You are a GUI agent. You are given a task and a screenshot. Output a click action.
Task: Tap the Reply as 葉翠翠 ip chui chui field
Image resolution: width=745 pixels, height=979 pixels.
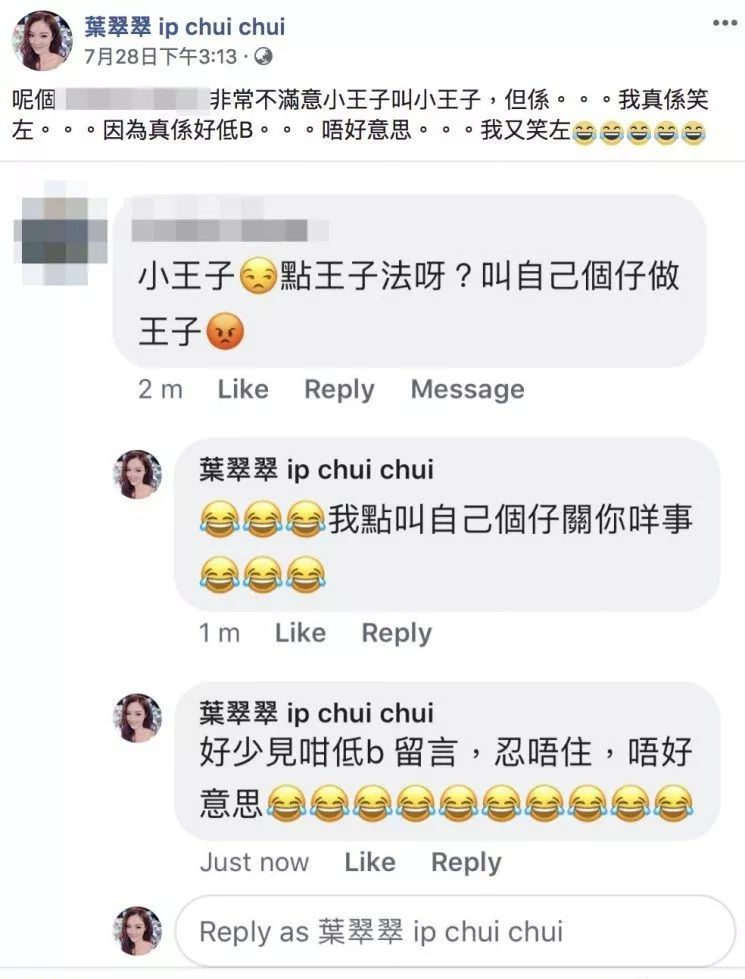[455, 931]
